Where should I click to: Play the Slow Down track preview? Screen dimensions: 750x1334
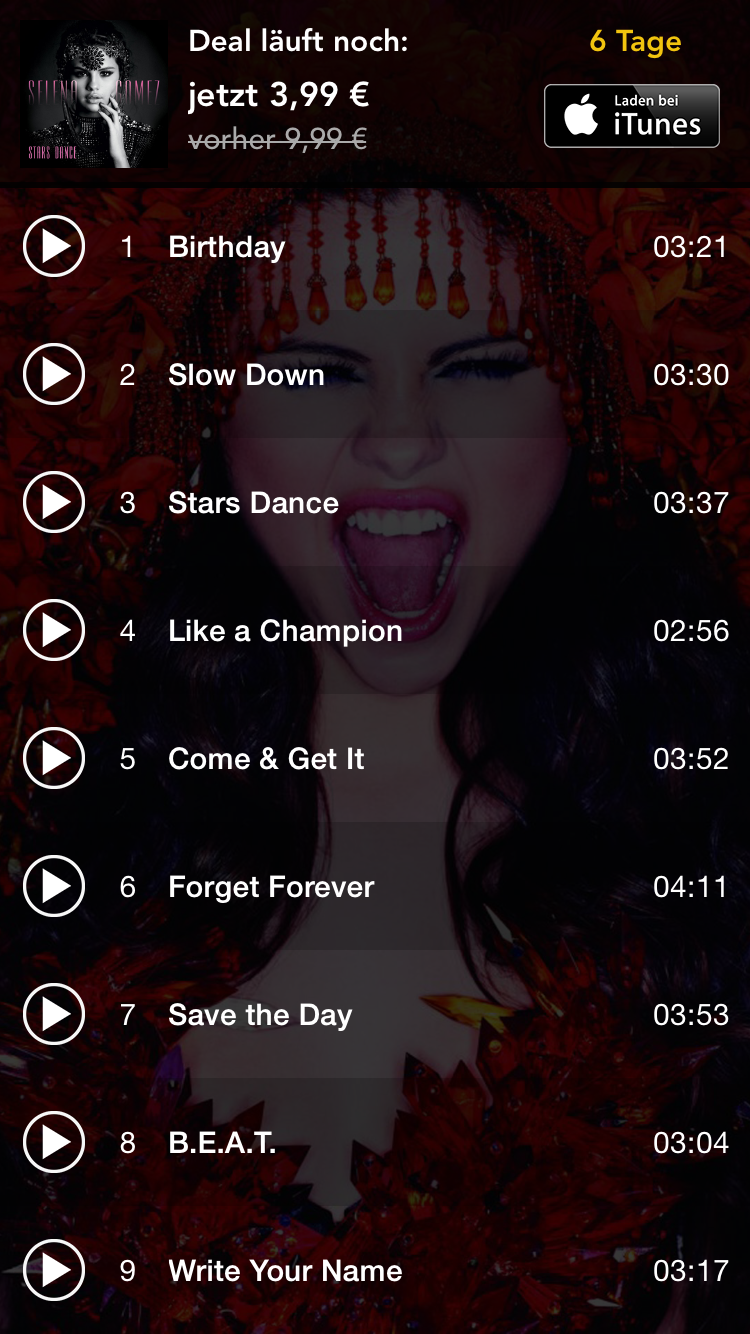click(x=54, y=374)
